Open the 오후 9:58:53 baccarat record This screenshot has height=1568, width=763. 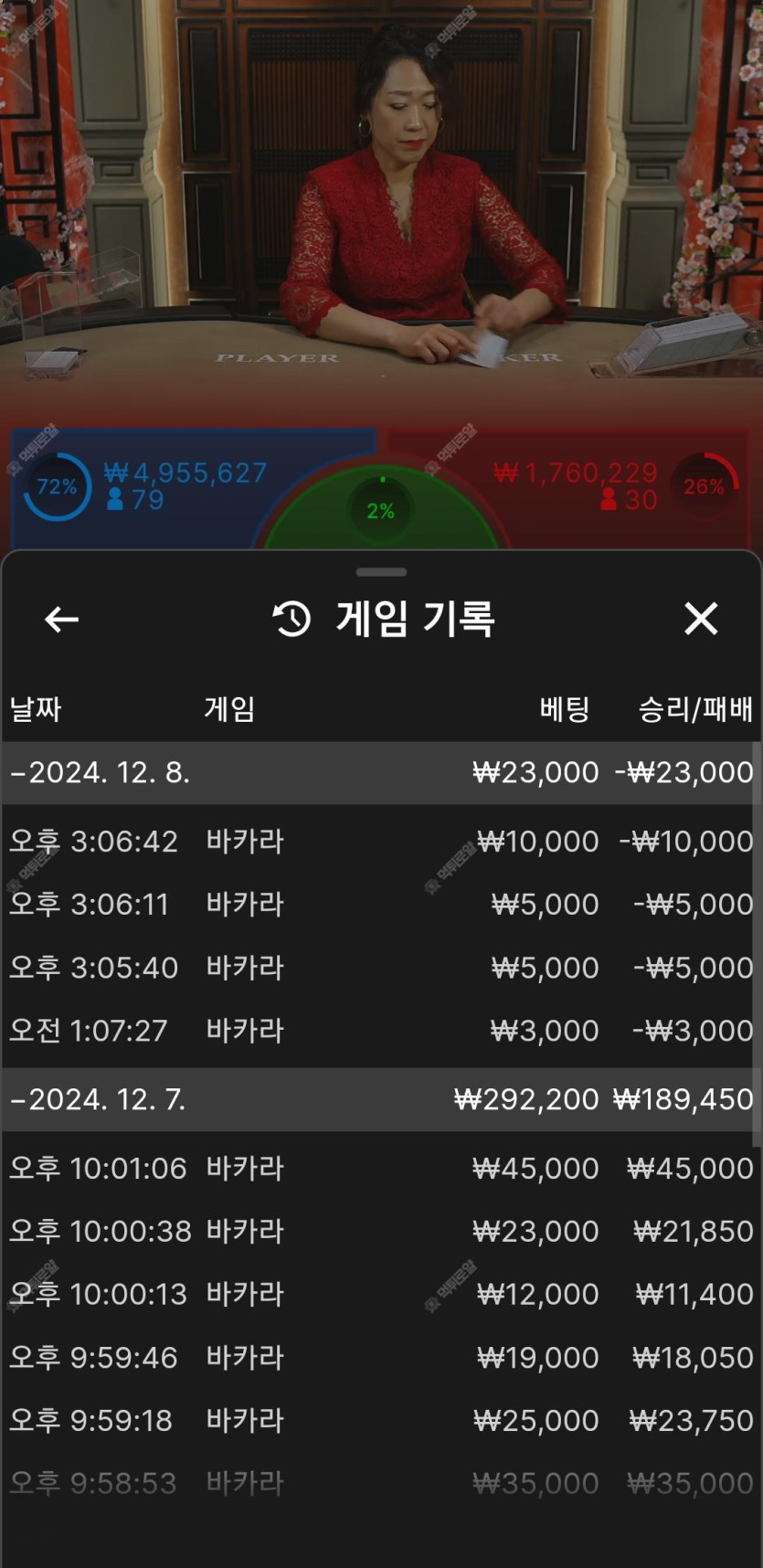(x=380, y=1483)
